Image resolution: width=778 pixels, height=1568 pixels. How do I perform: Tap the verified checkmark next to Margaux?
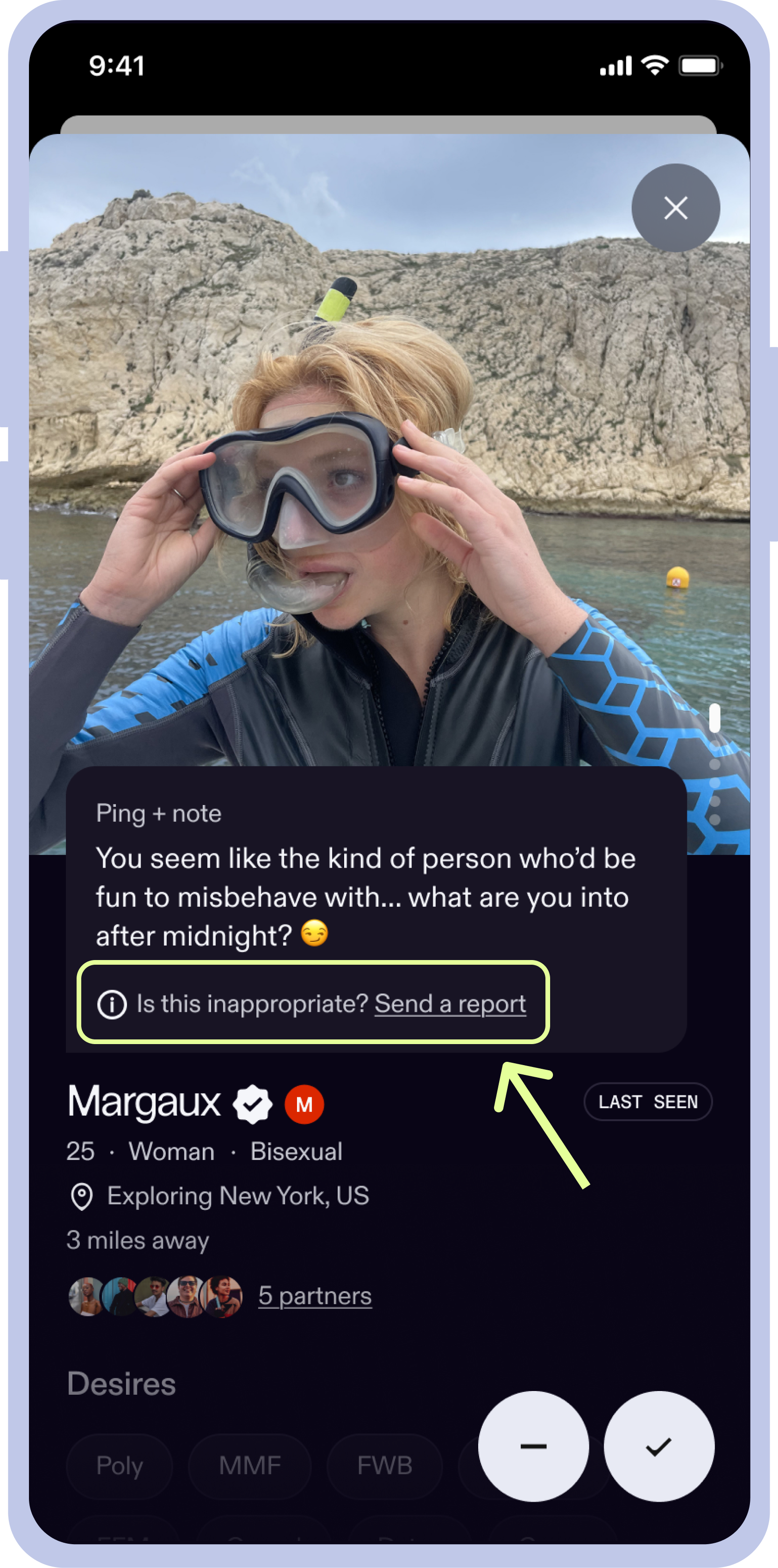(x=253, y=1104)
